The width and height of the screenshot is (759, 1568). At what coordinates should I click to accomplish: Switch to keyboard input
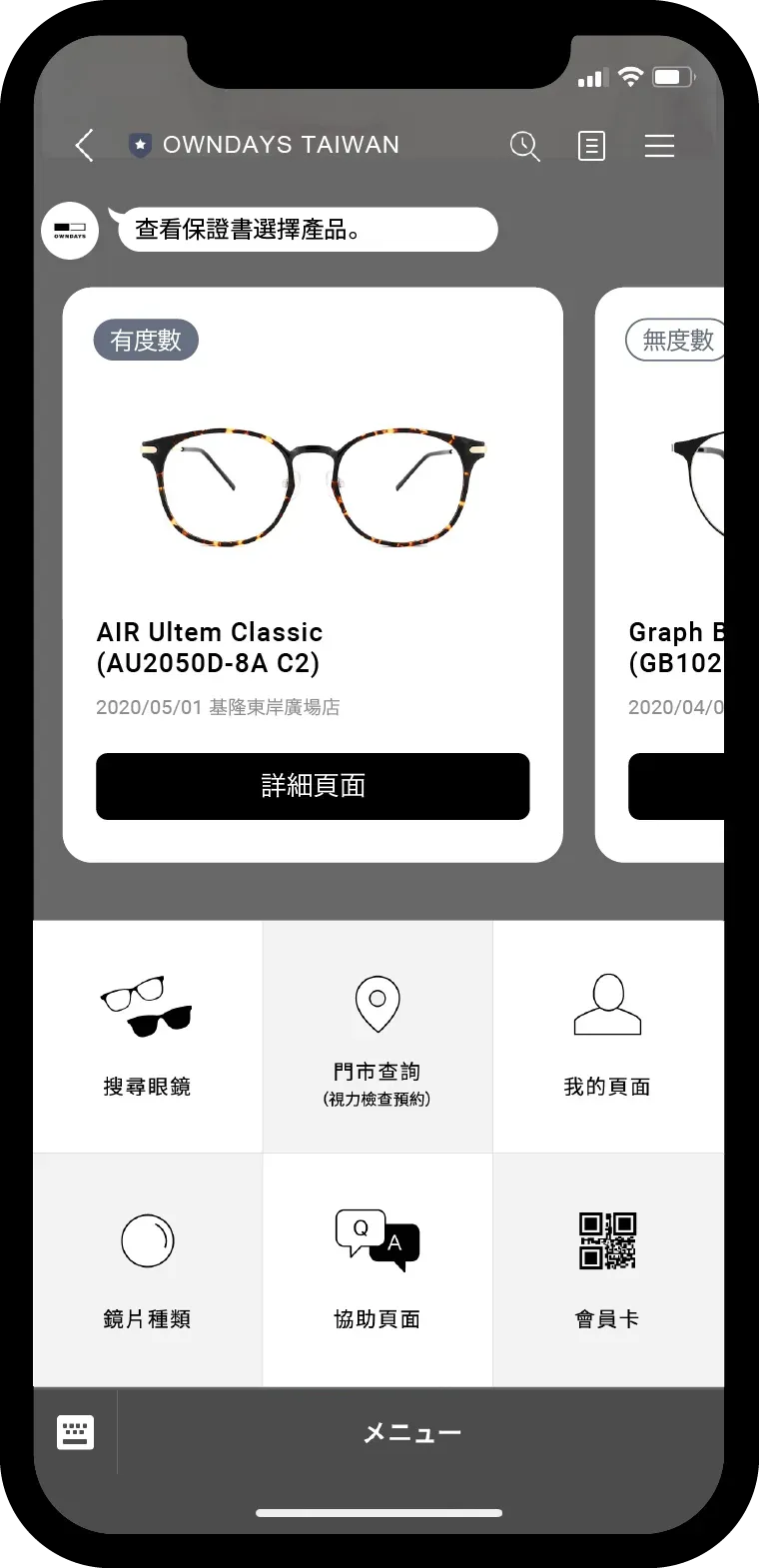tap(76, 1432)
